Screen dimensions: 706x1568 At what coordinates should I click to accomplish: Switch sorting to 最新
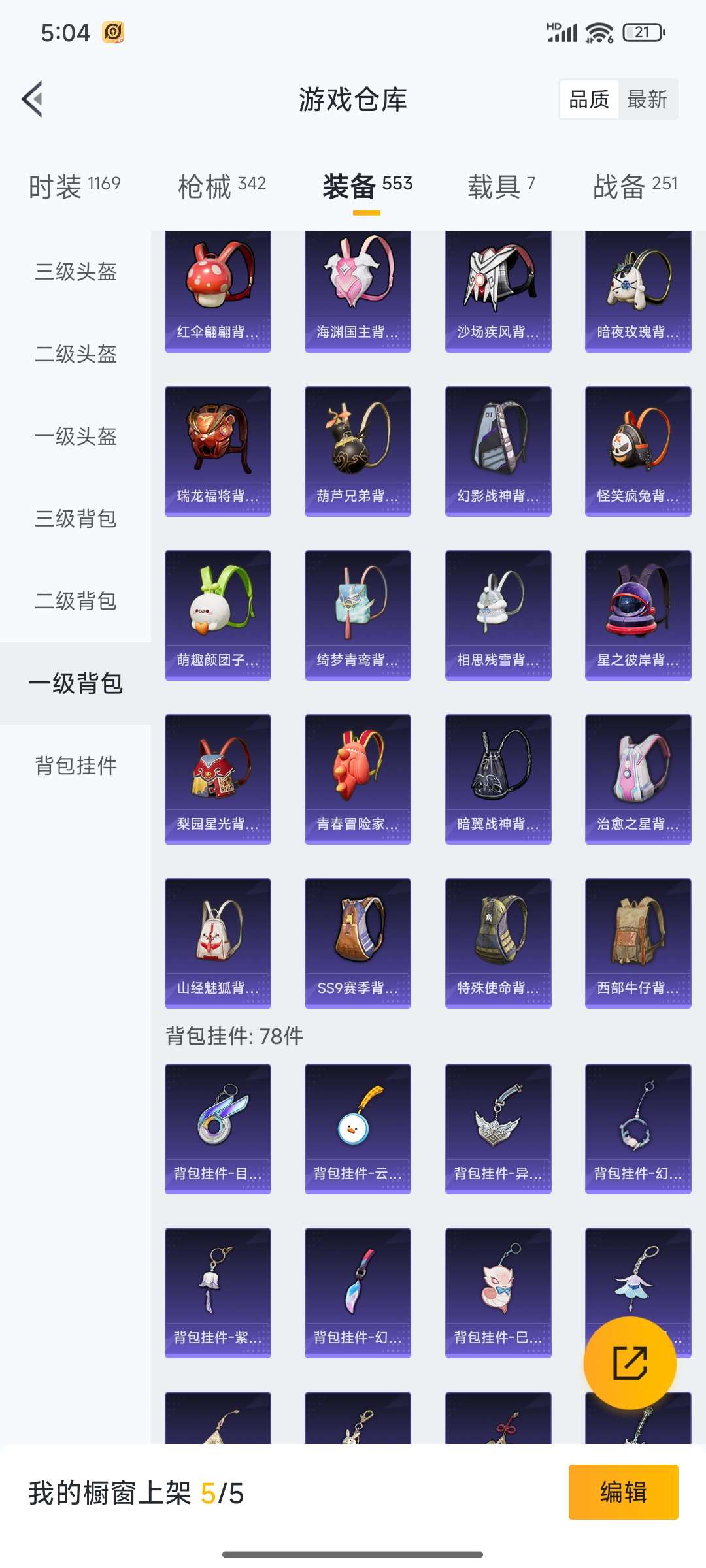click(x=648, y=99)
